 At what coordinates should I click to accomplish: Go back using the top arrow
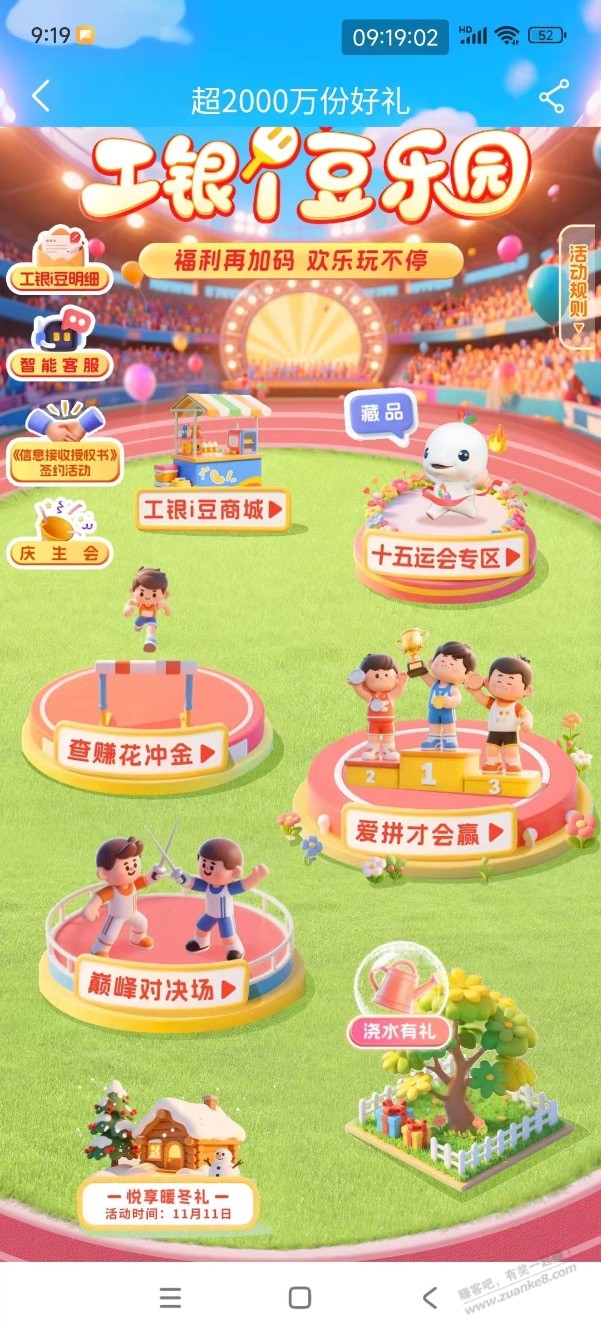41,97
